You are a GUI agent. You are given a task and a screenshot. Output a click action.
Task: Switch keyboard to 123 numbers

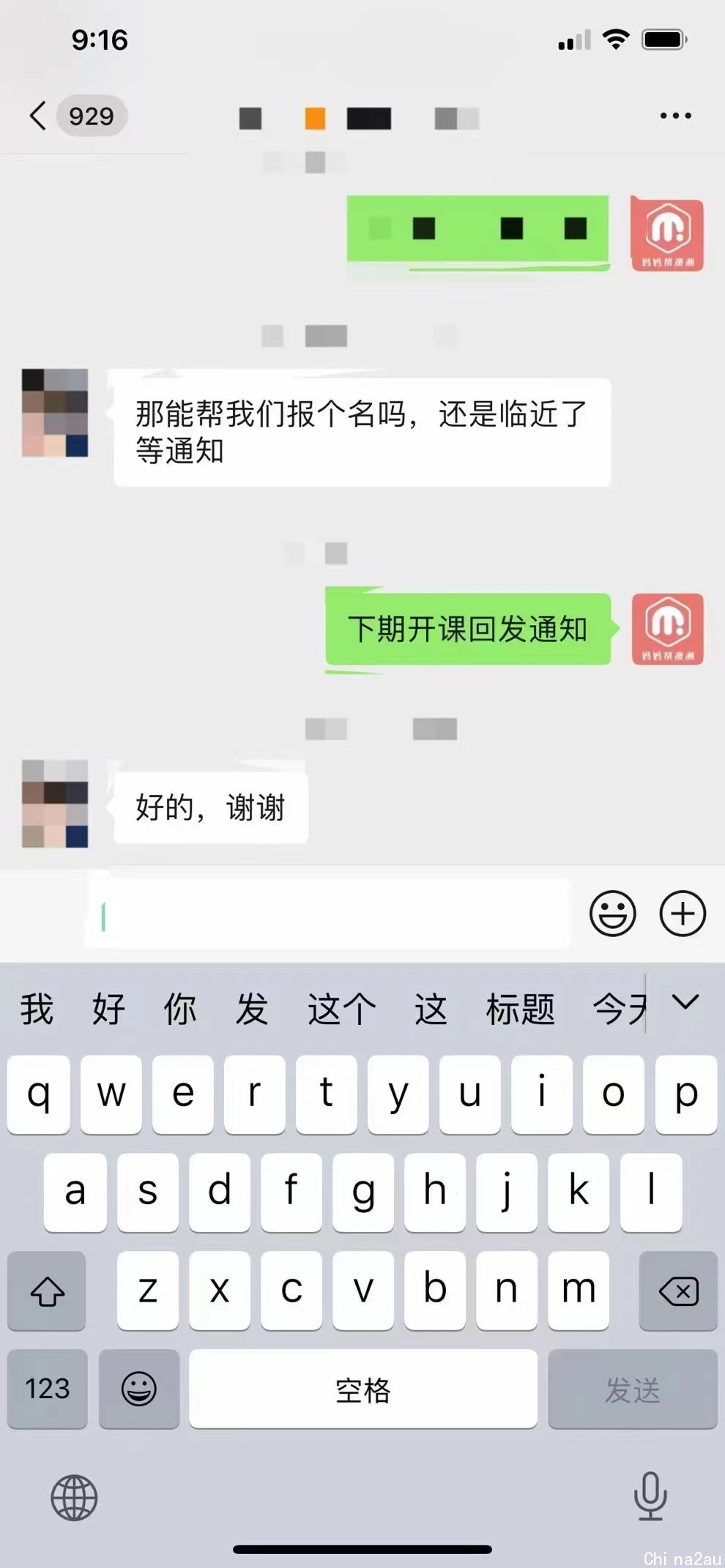point(48,1389)
